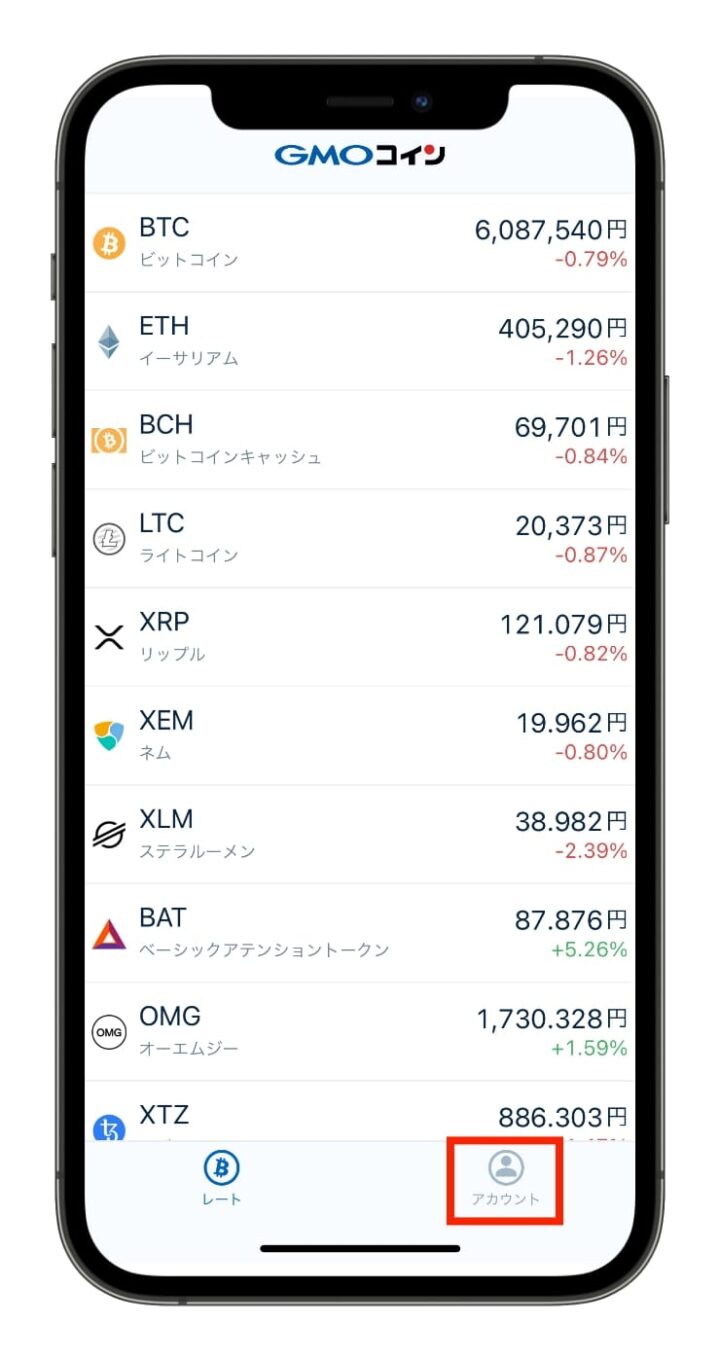The width and height of the screenshot is (720, 1361).
Task: Open the OMG rate row
Action: coord(360,1031)
